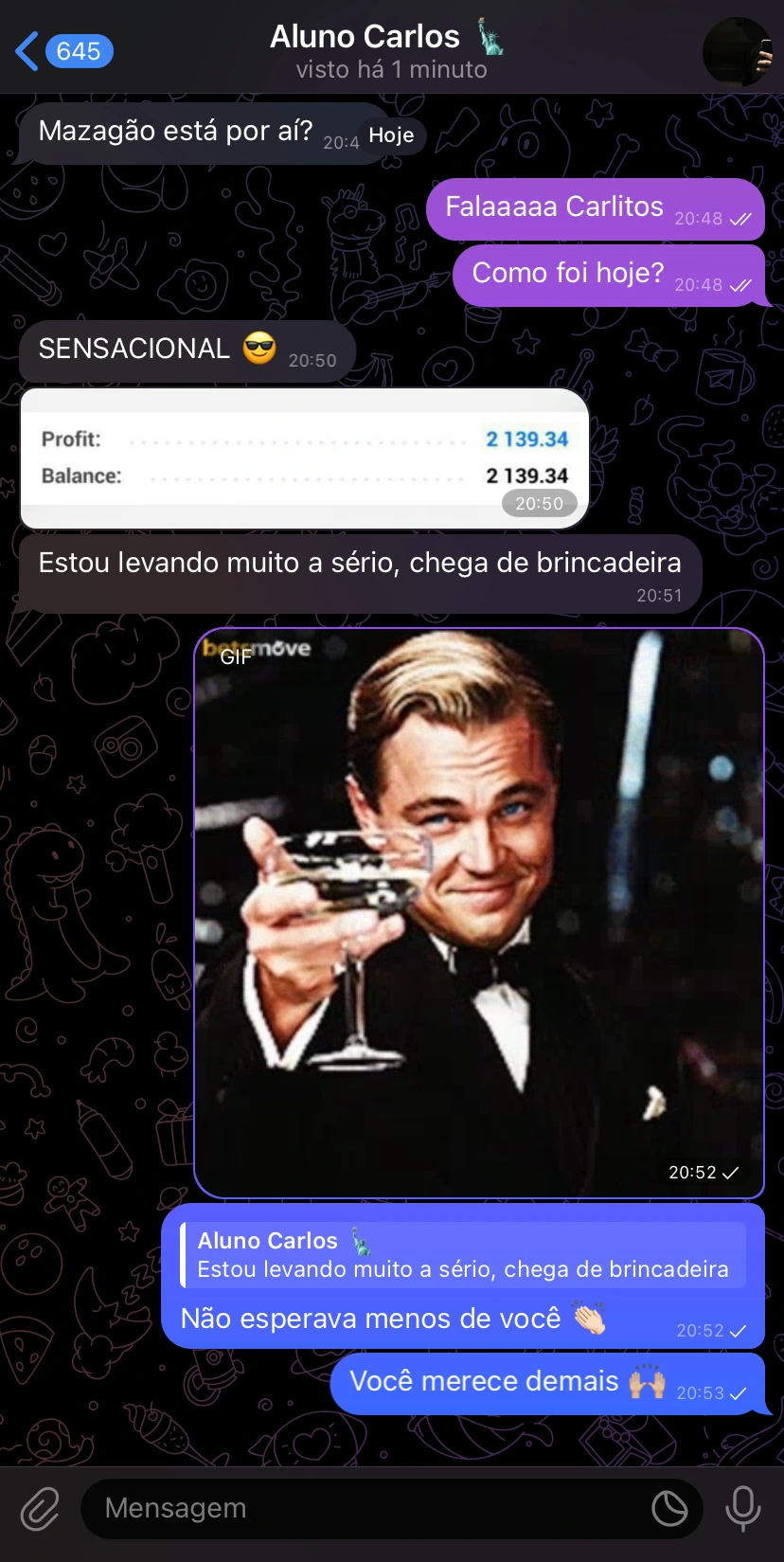Tap the contact avatar photo
The image size is (784, 1562).
737,51
